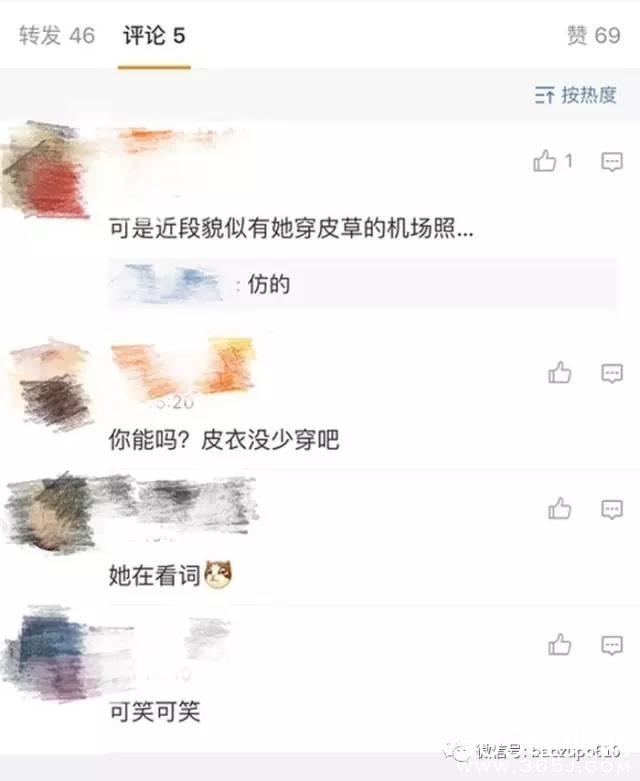The width and height of the screenshot is (640, 781).
Task: Switch to the 赞 69 tab
Action: tap(593, 35)
